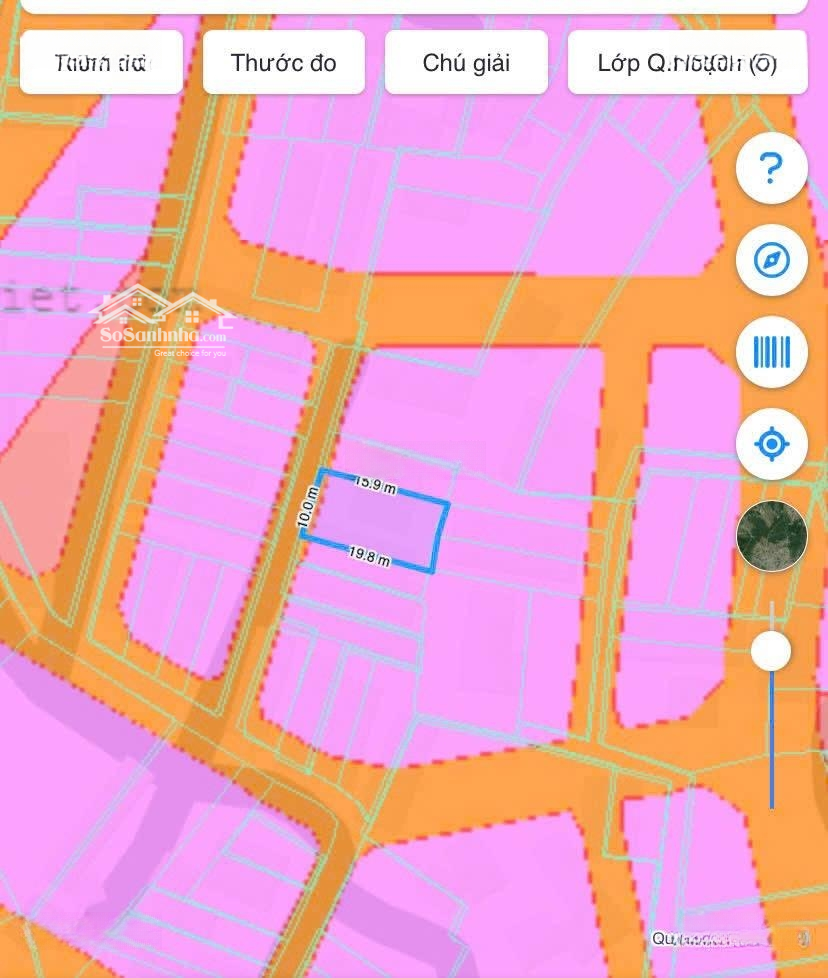Show the Chú giải map legend
The width and height of the screenshot is (828, 978).
click(466, 62)
